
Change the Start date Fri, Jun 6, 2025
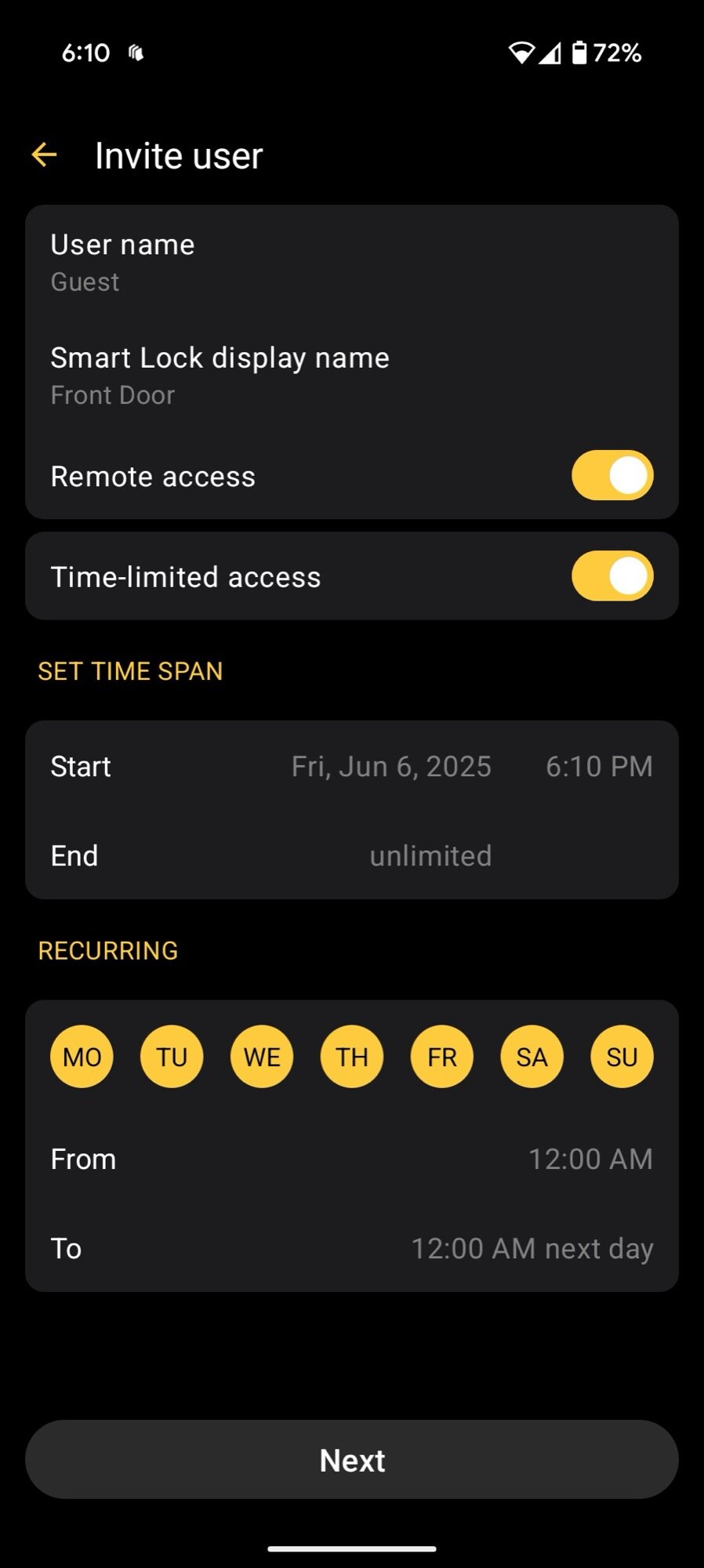(391, 766)
